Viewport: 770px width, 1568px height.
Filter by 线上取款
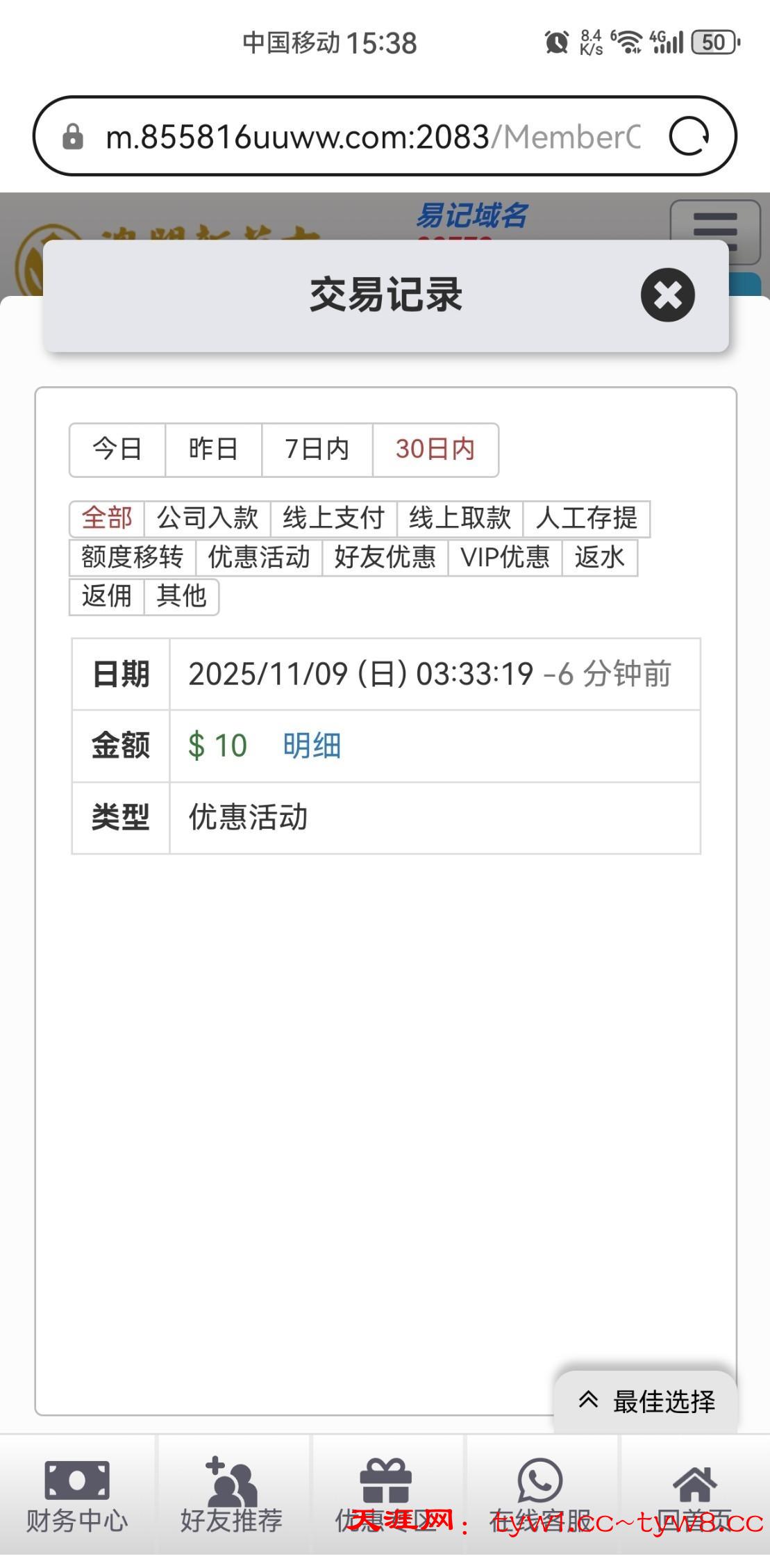click(460, 518)
